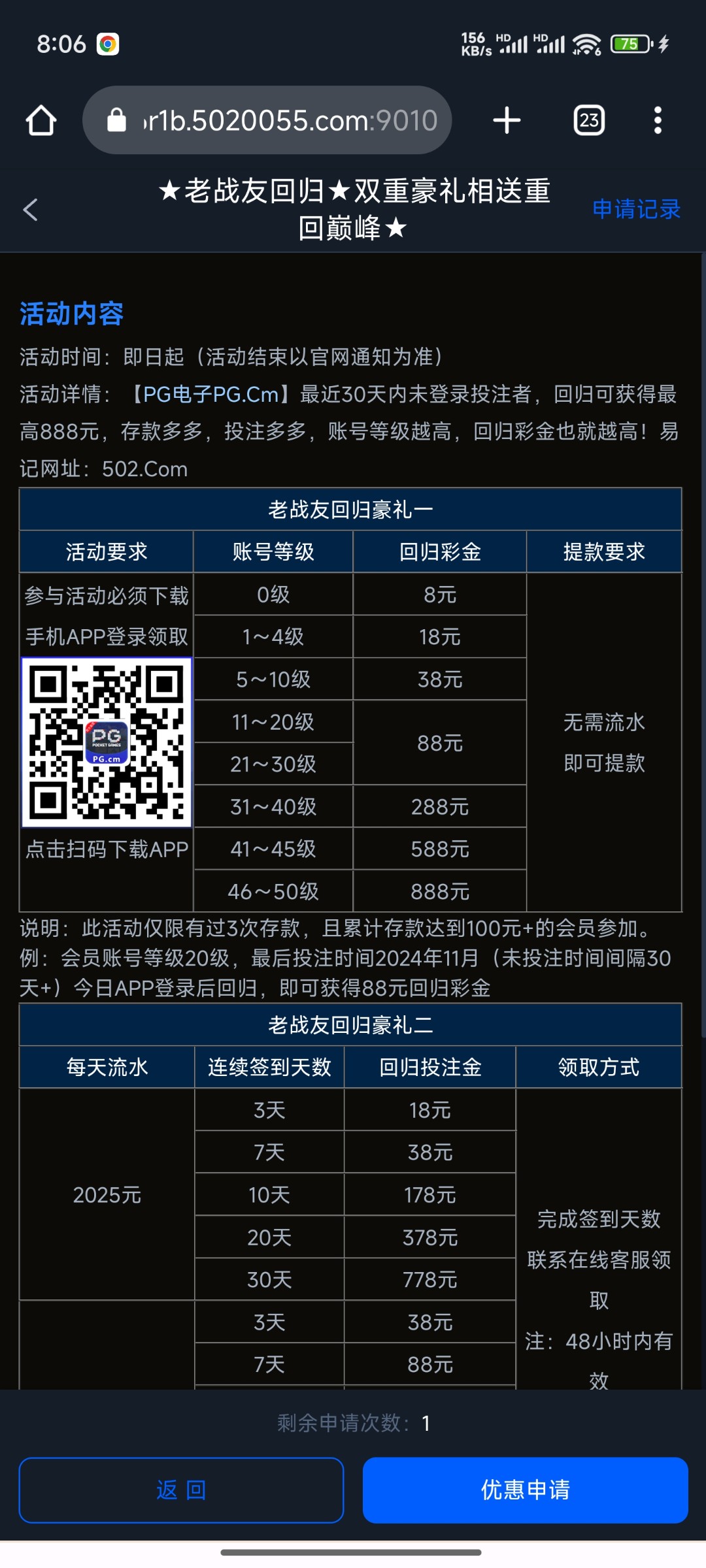The width and height of the screenshot is (706, 1568).
Task: Open the tab switcher showing 23 tabs
Action: [589, 121]
